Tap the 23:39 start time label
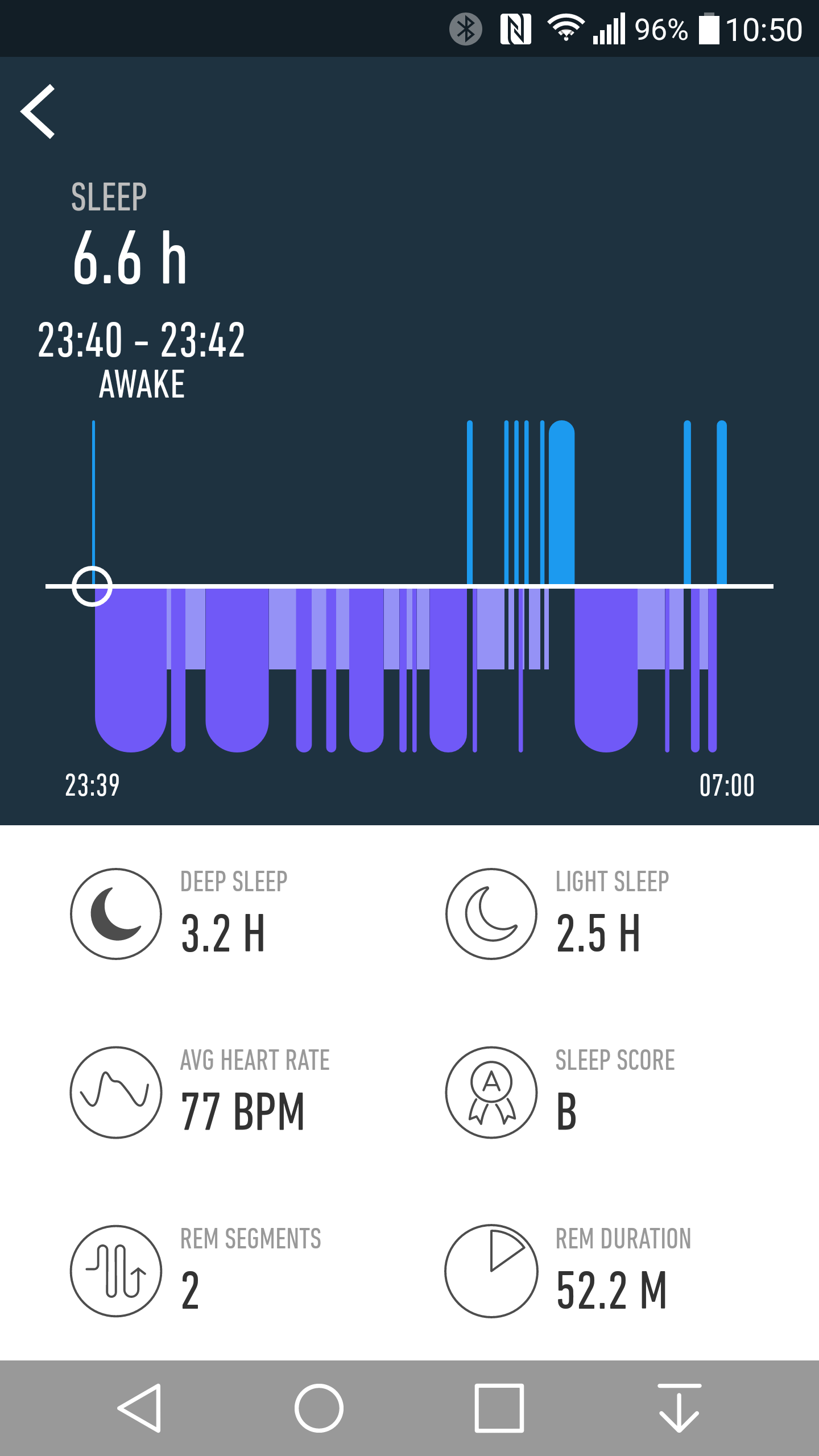Screen dimensions: 819x1456 (x=93, y=785)
